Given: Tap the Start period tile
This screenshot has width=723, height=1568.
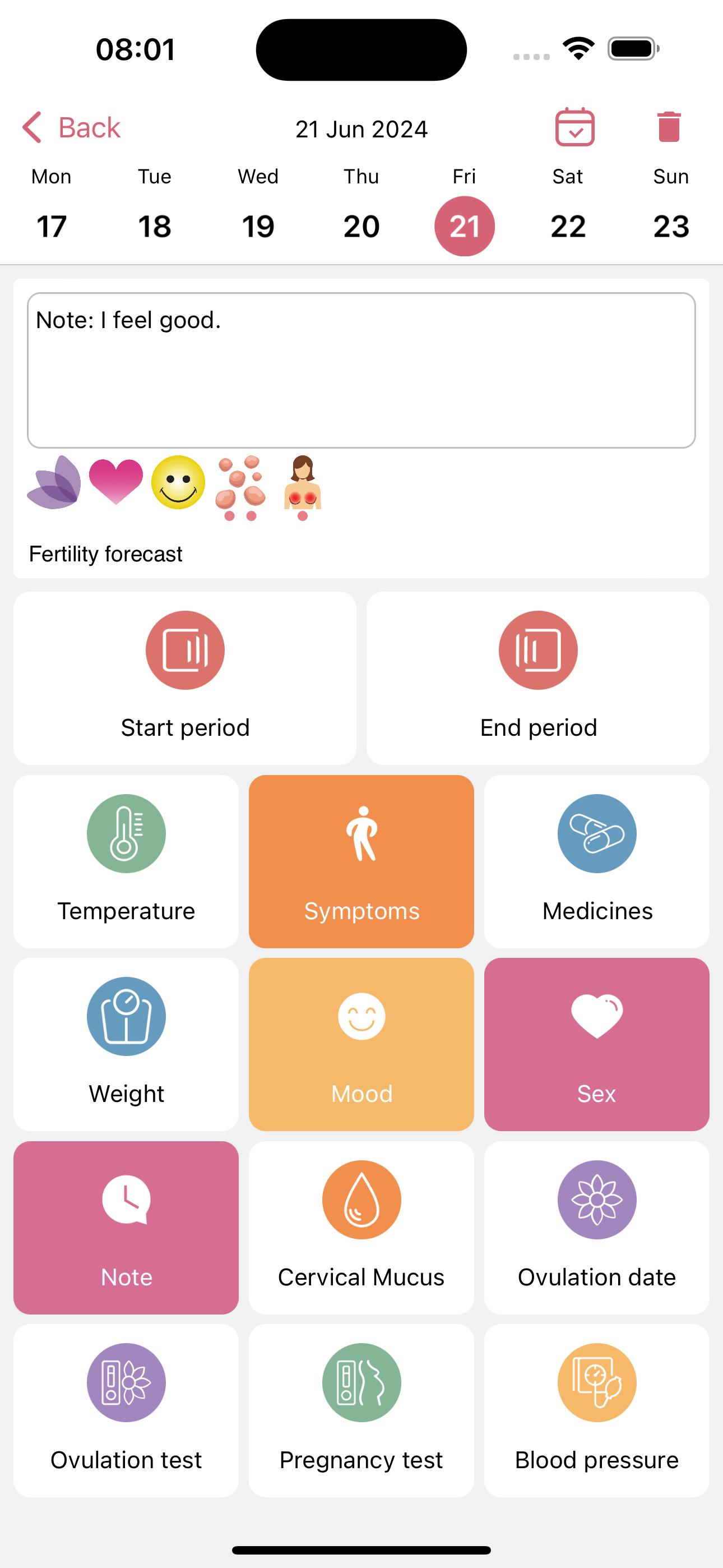Looking at the screenshot, I should [x=184, y=677].
